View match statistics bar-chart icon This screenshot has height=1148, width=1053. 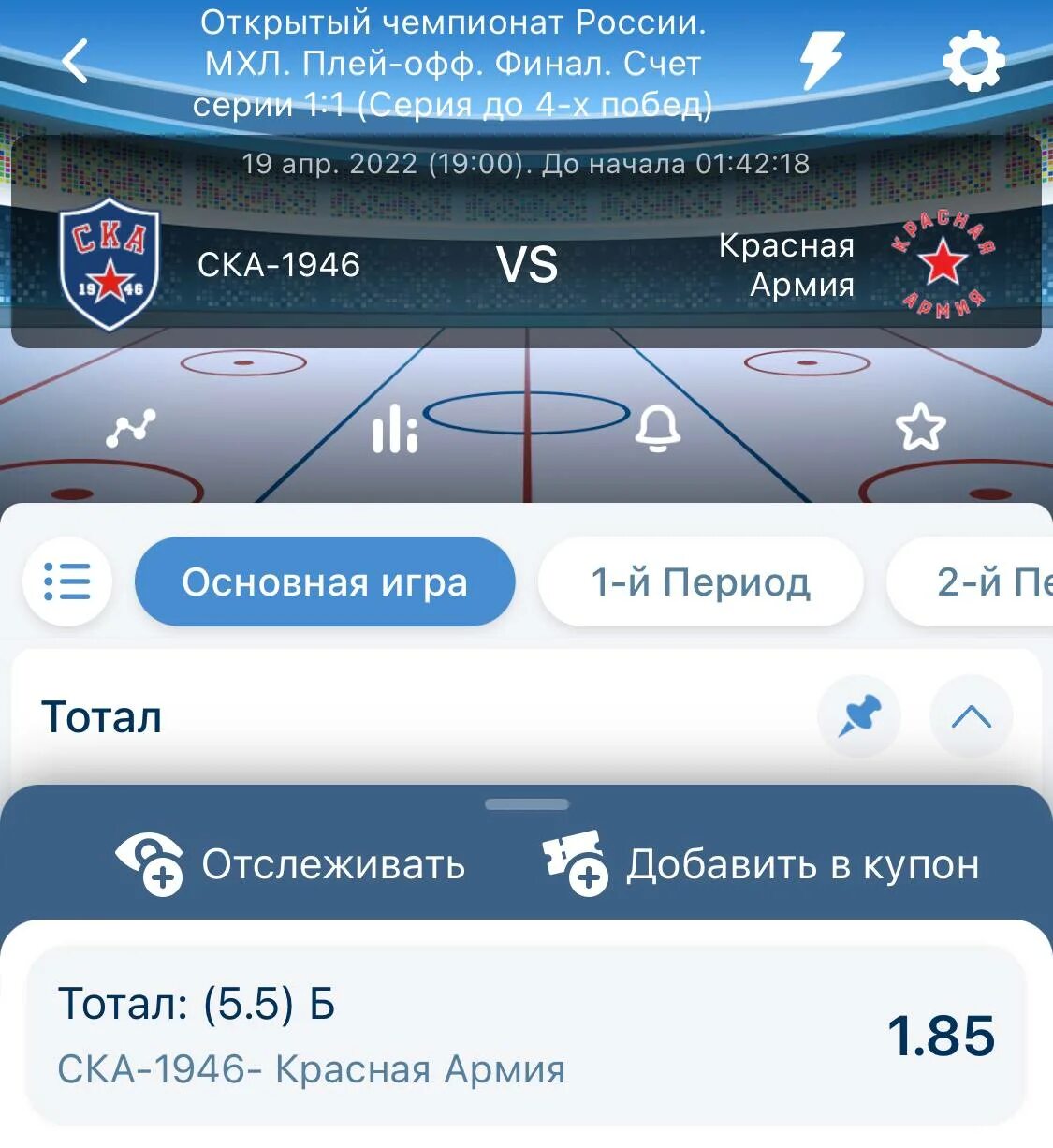pos(394,429)
